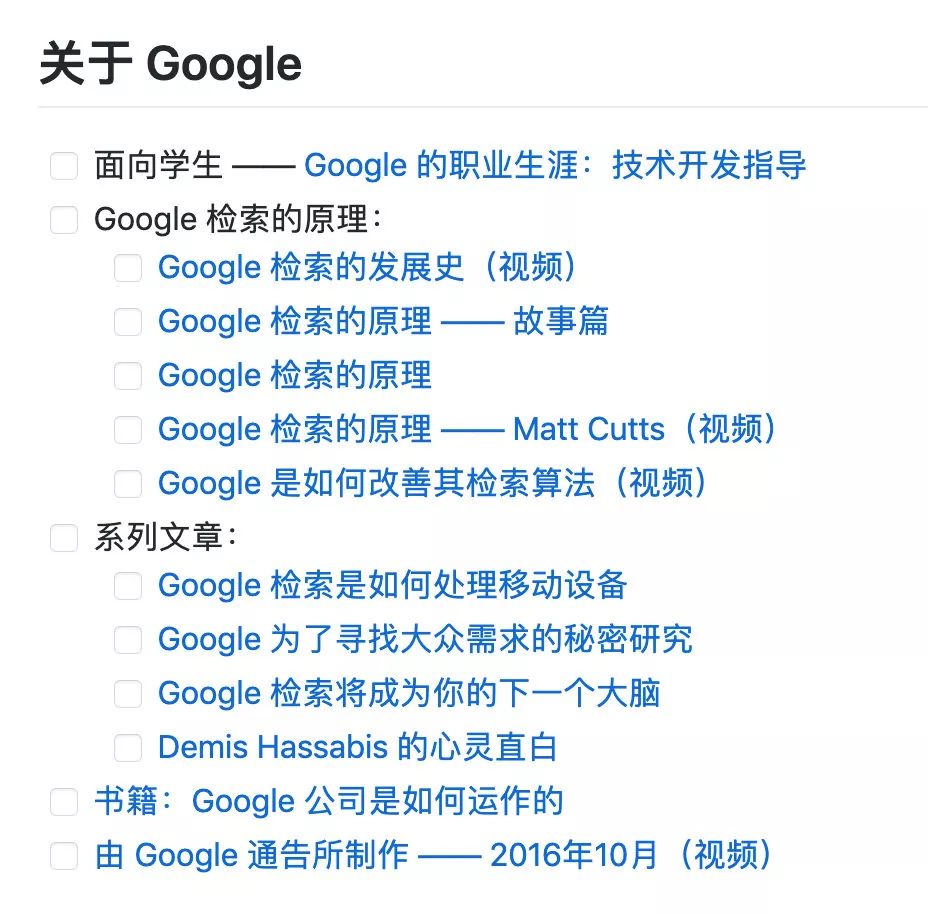The height and width of the screenshot is (914, 928).
Task: Tick the checkbox next to Google 检索的发展史
Action: click(x=128, y=268)
